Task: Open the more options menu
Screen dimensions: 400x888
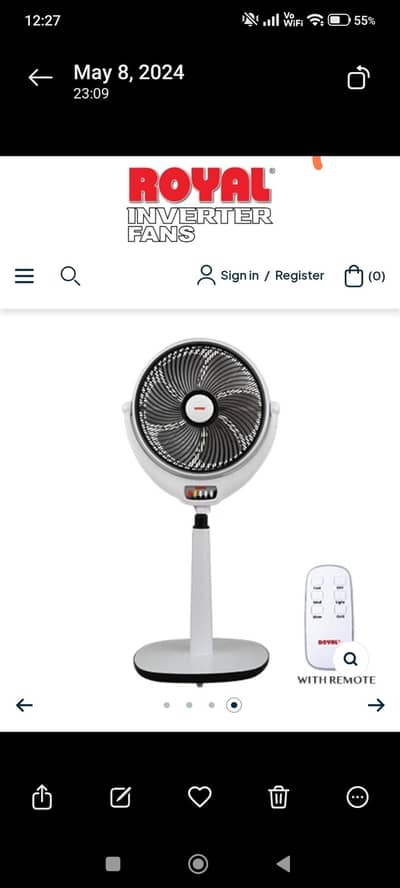Action: pos(357,797)
